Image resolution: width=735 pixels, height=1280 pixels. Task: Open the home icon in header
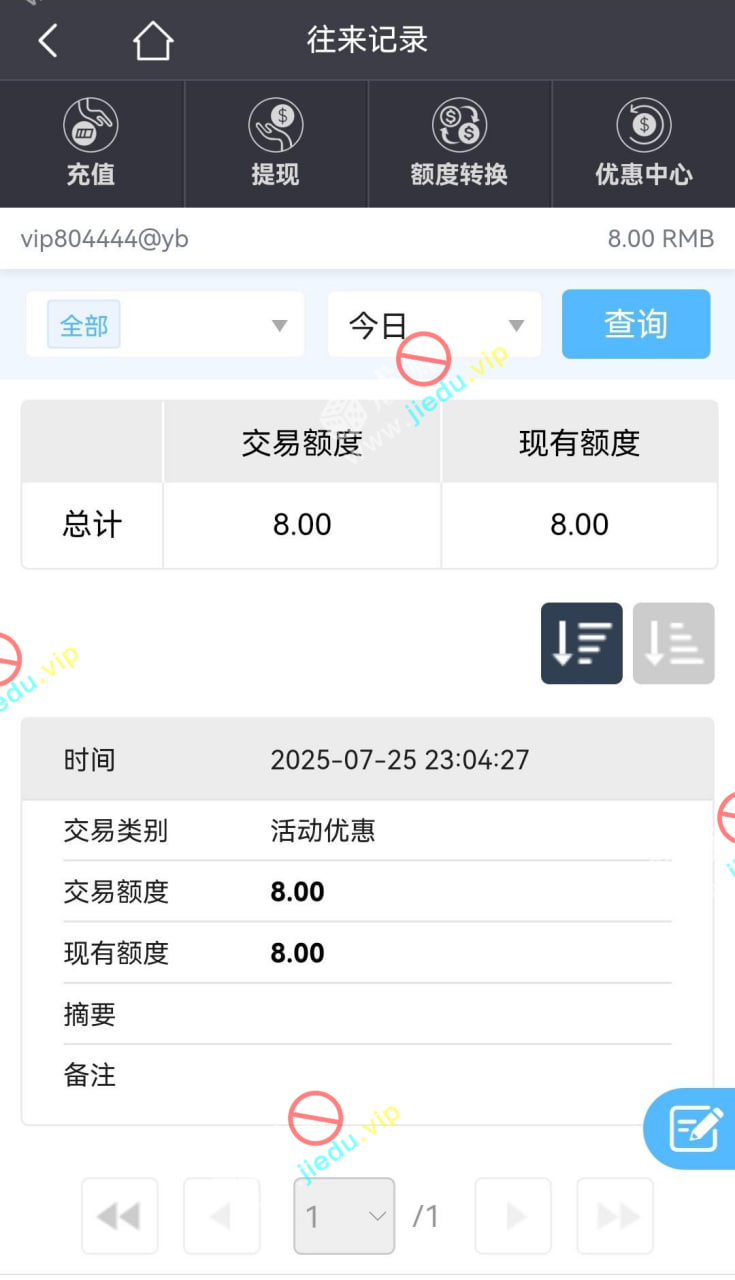[x=153, y=41]
